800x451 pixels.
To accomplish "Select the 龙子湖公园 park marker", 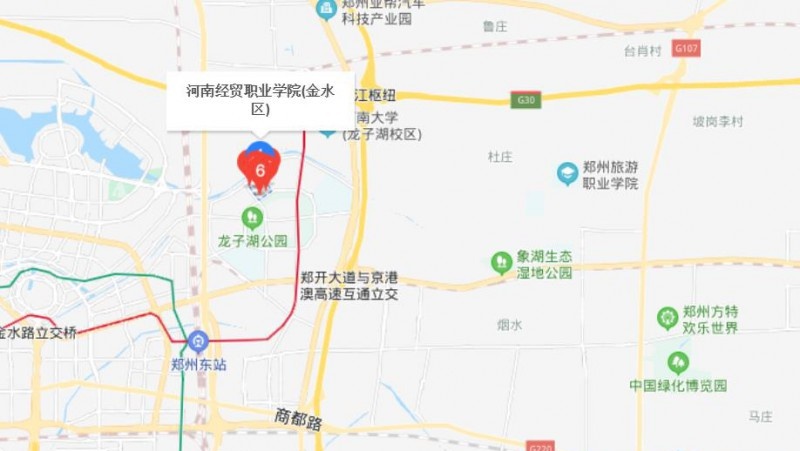I will click(252, 217).
